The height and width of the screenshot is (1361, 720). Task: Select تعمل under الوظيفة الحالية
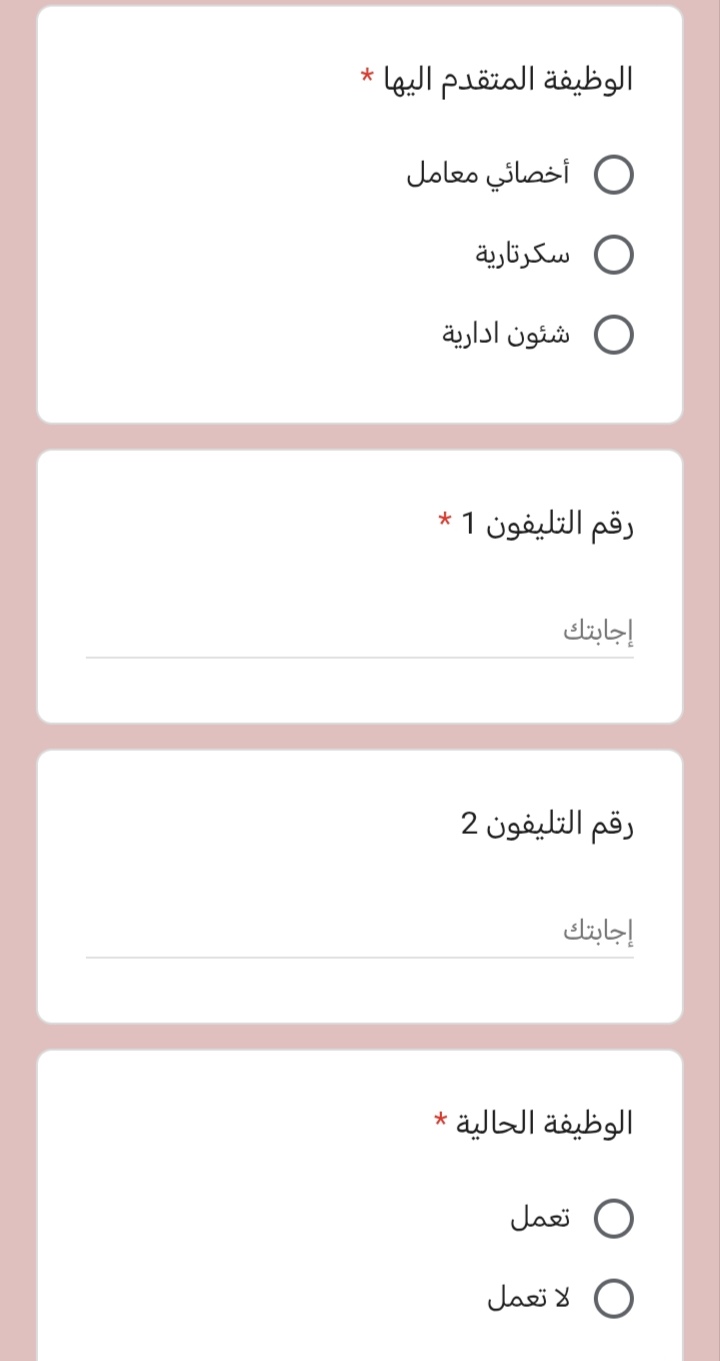pos(614,1218)
